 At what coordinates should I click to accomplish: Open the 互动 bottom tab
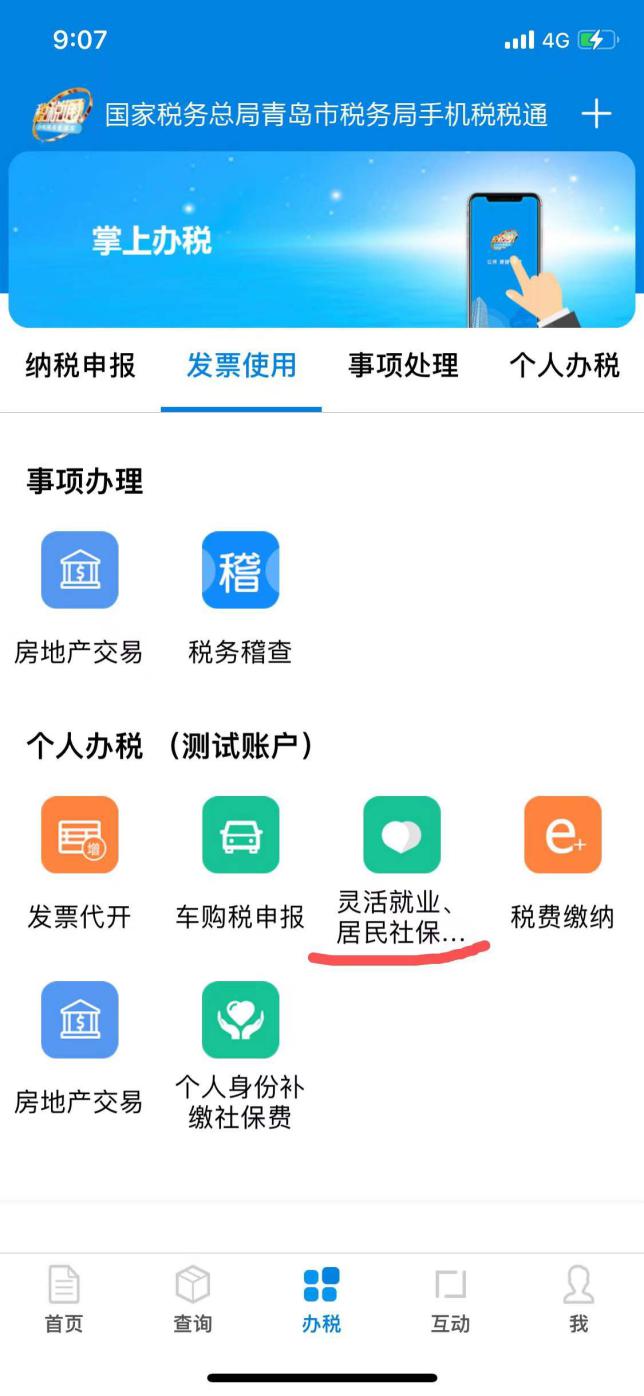point(450,1298)
